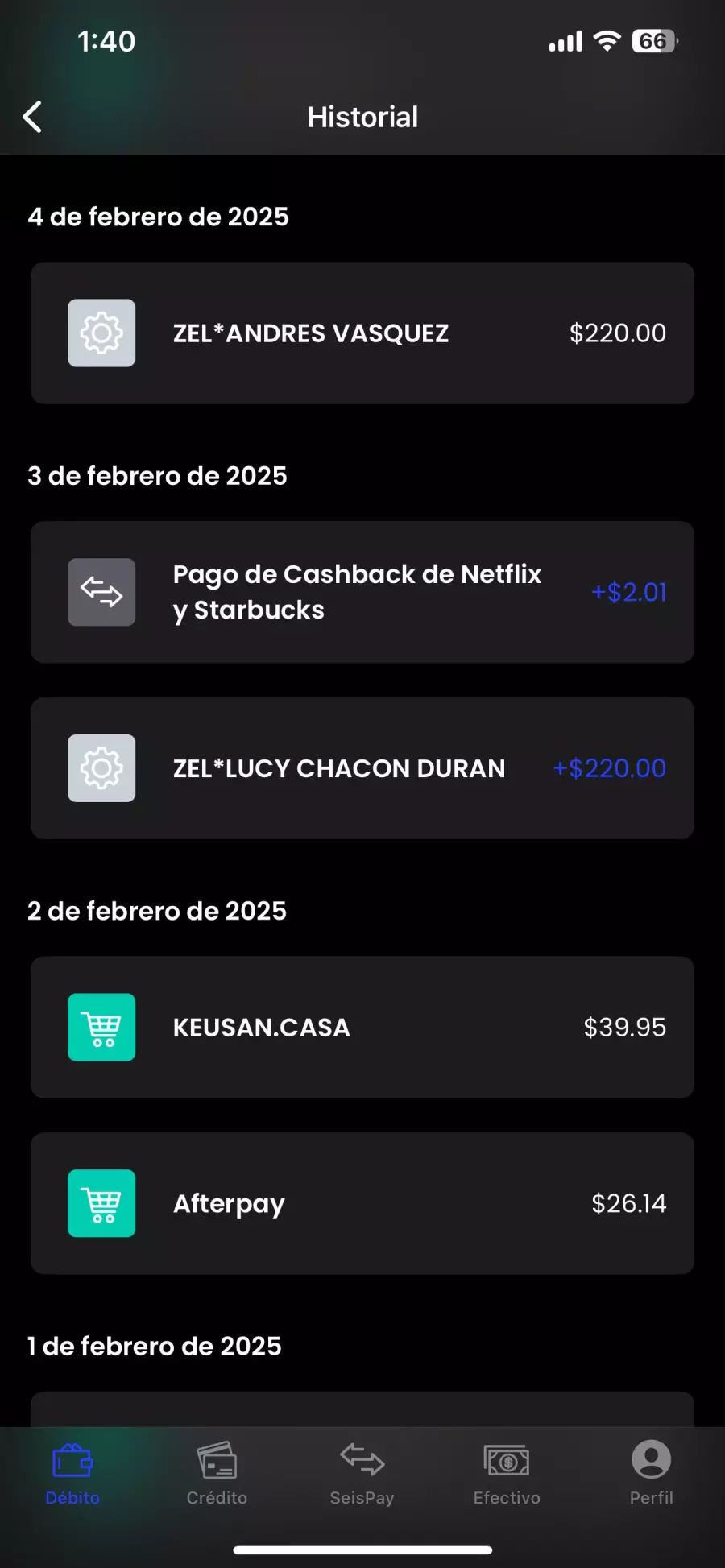Go to the SeisPay tab
The height and width of the screenshot is (1568, 725).
pos(362,1474)
